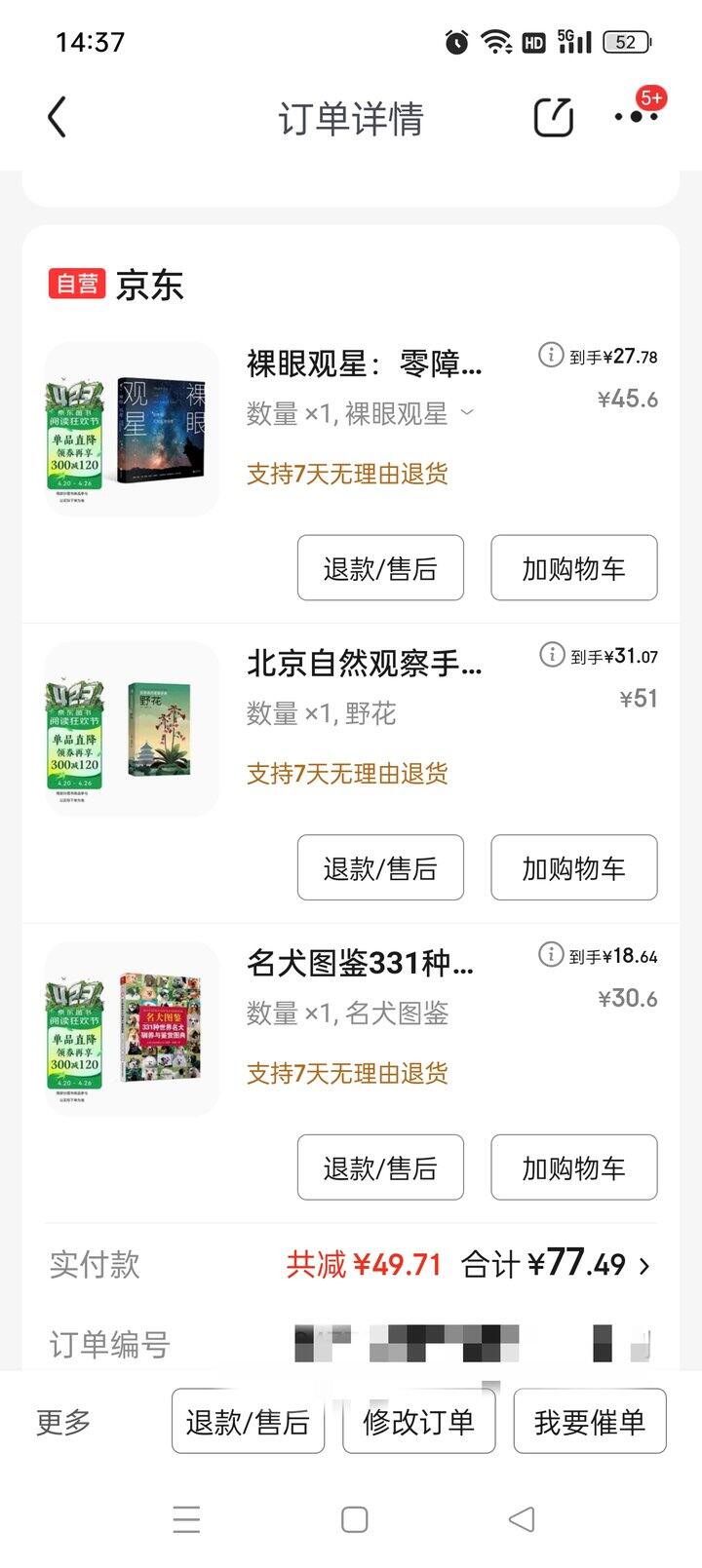Screen dimensions: 702x1568
Task: Tap 修改订单 to modify the order
Action: point(417,1422)
